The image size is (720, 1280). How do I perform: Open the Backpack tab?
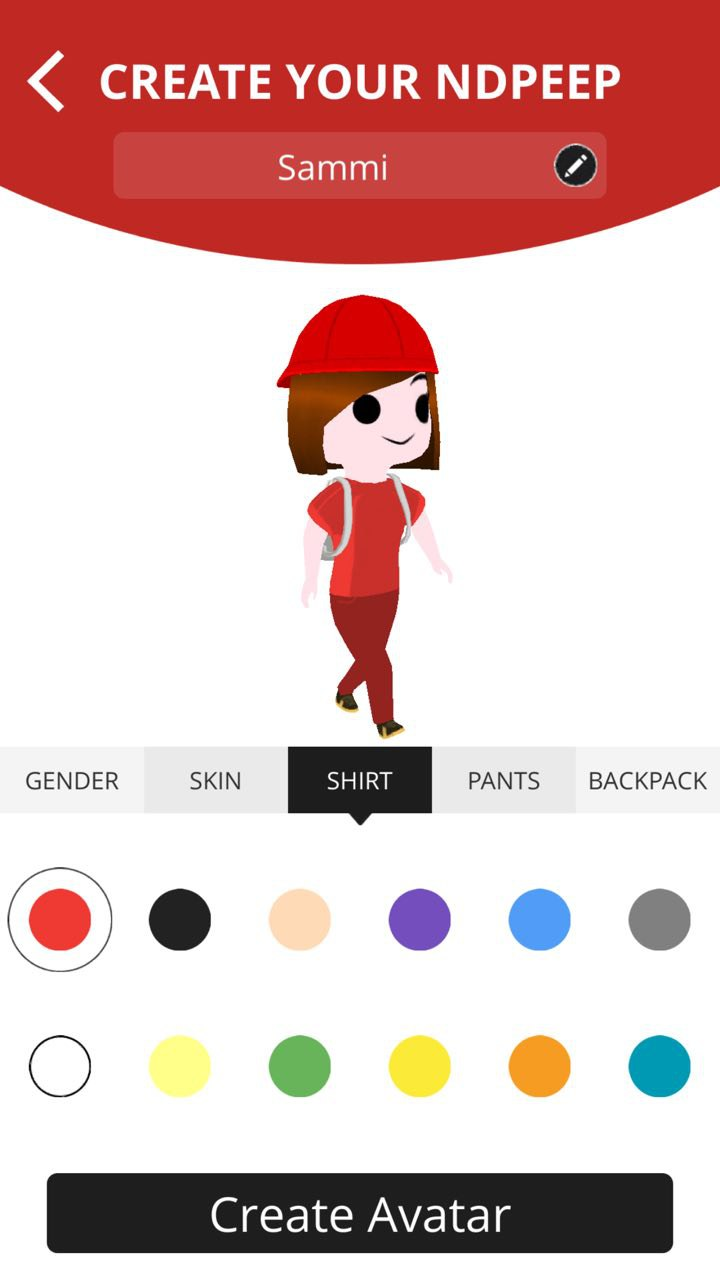pyautogui.click(x=648, y=780)
